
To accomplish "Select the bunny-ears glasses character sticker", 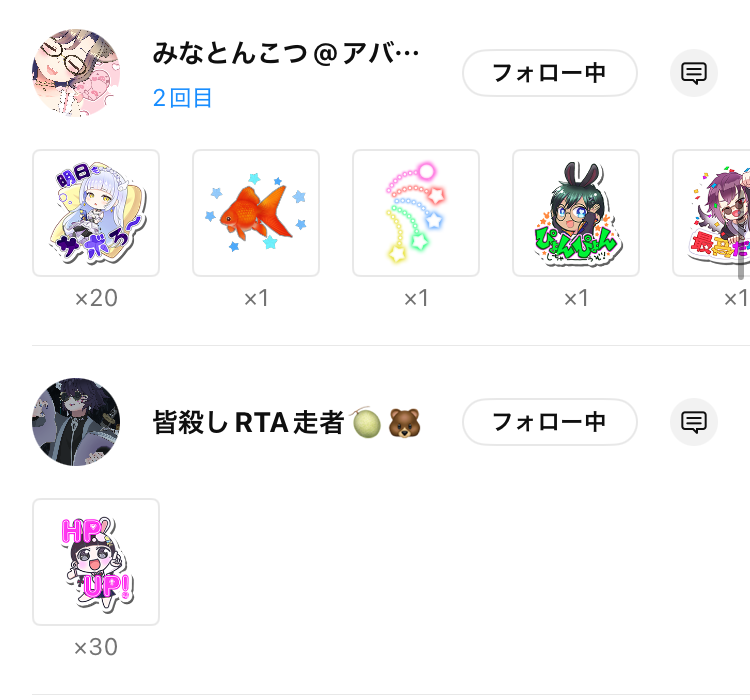I will [576, 213].
